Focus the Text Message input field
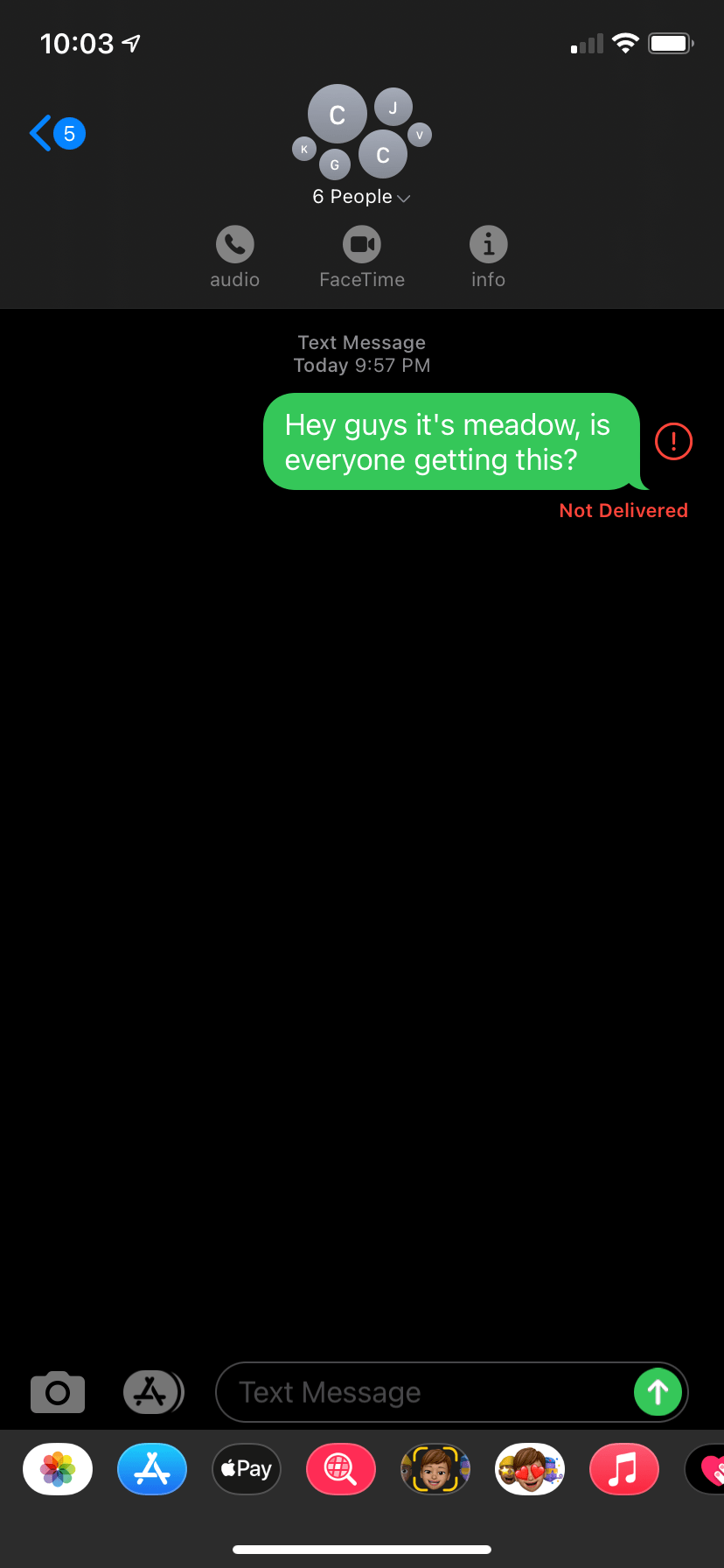Image resolution: width=724 pixels, height=1568 pixels. coord(420,1391)
